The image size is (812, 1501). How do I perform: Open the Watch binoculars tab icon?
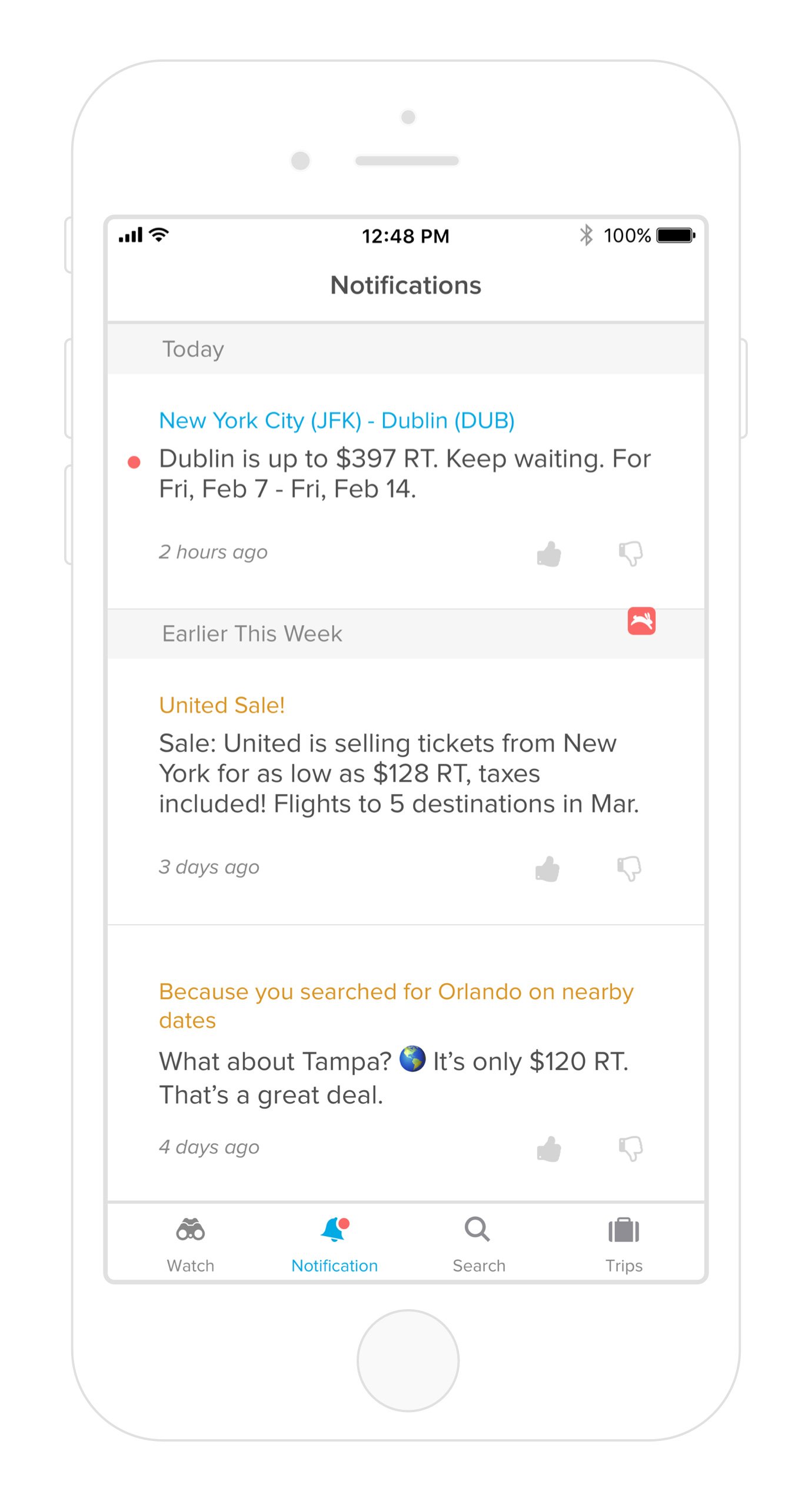coord(190,1229)
